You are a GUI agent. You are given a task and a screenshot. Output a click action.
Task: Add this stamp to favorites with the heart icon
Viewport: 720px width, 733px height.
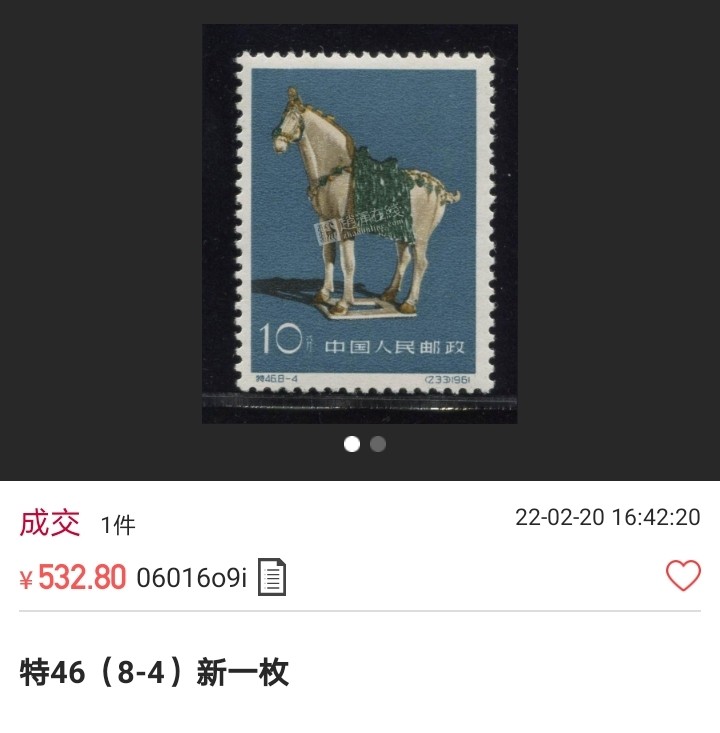click(x=683, y=576)
